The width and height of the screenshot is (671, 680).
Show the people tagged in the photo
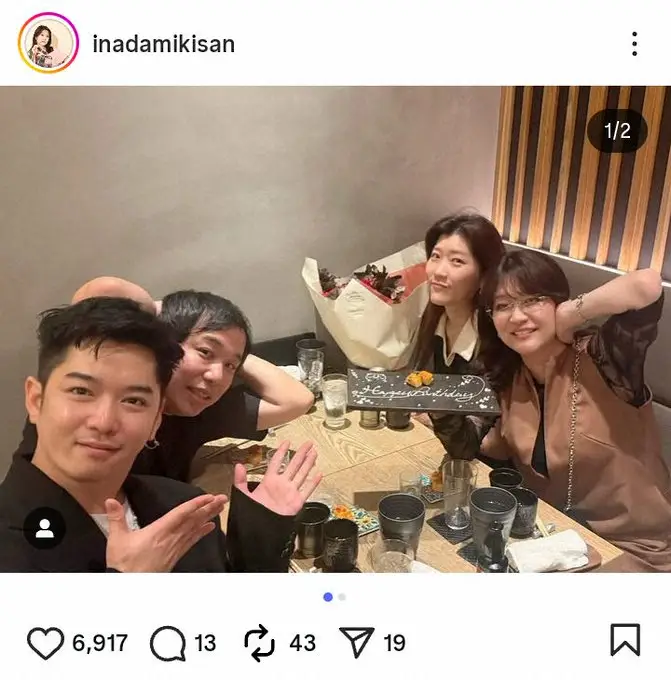[44, 529]
